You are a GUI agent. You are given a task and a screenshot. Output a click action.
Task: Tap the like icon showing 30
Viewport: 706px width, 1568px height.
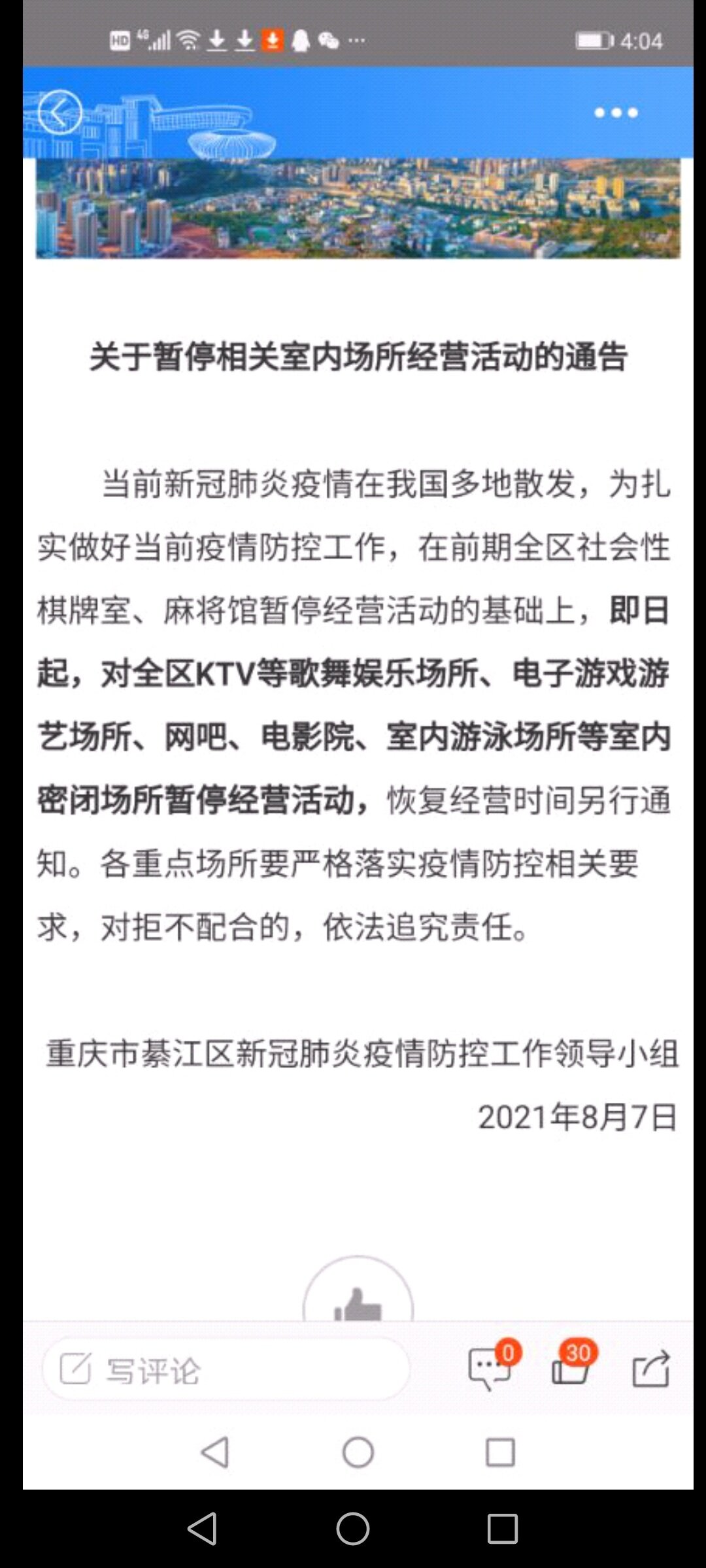[x=571, y=1367]
